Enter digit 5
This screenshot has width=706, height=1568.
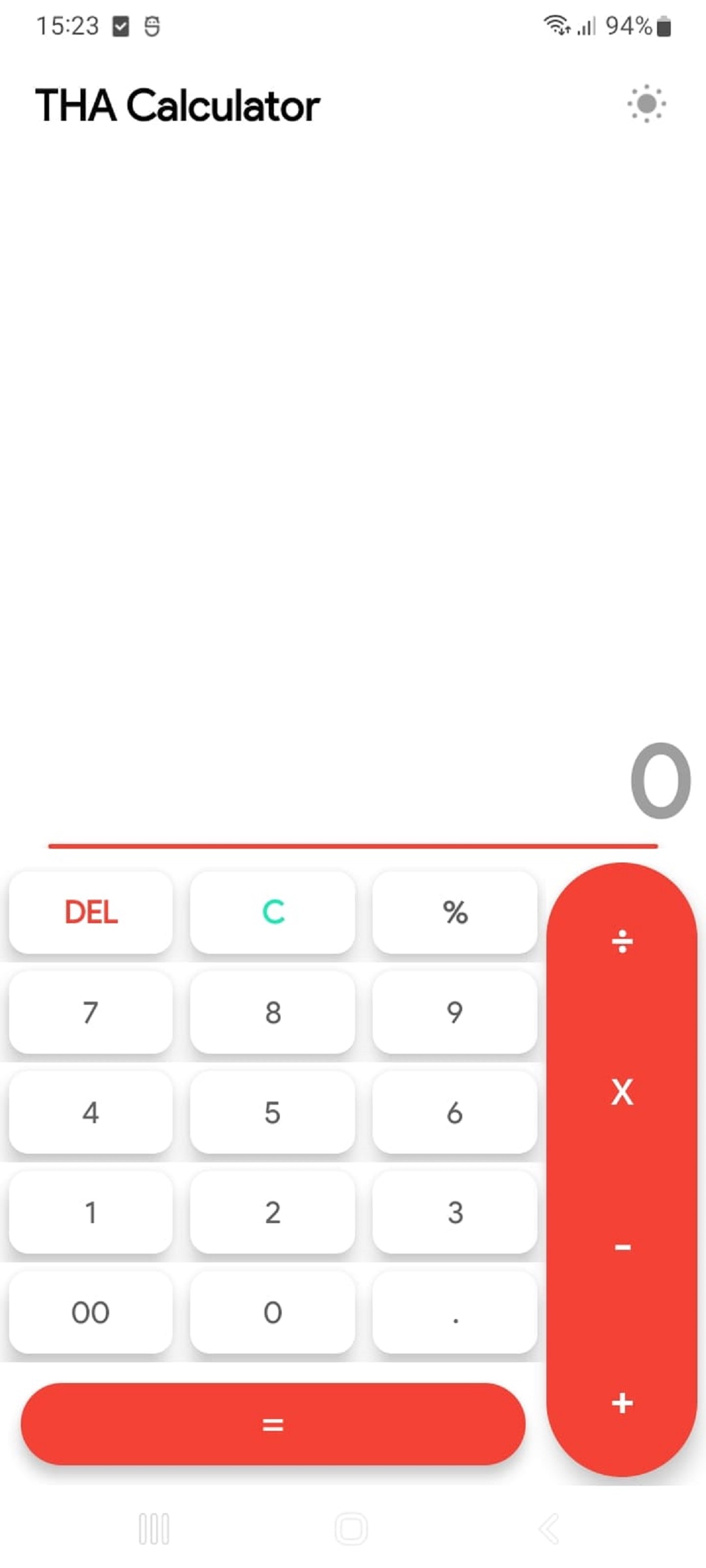273,1112
